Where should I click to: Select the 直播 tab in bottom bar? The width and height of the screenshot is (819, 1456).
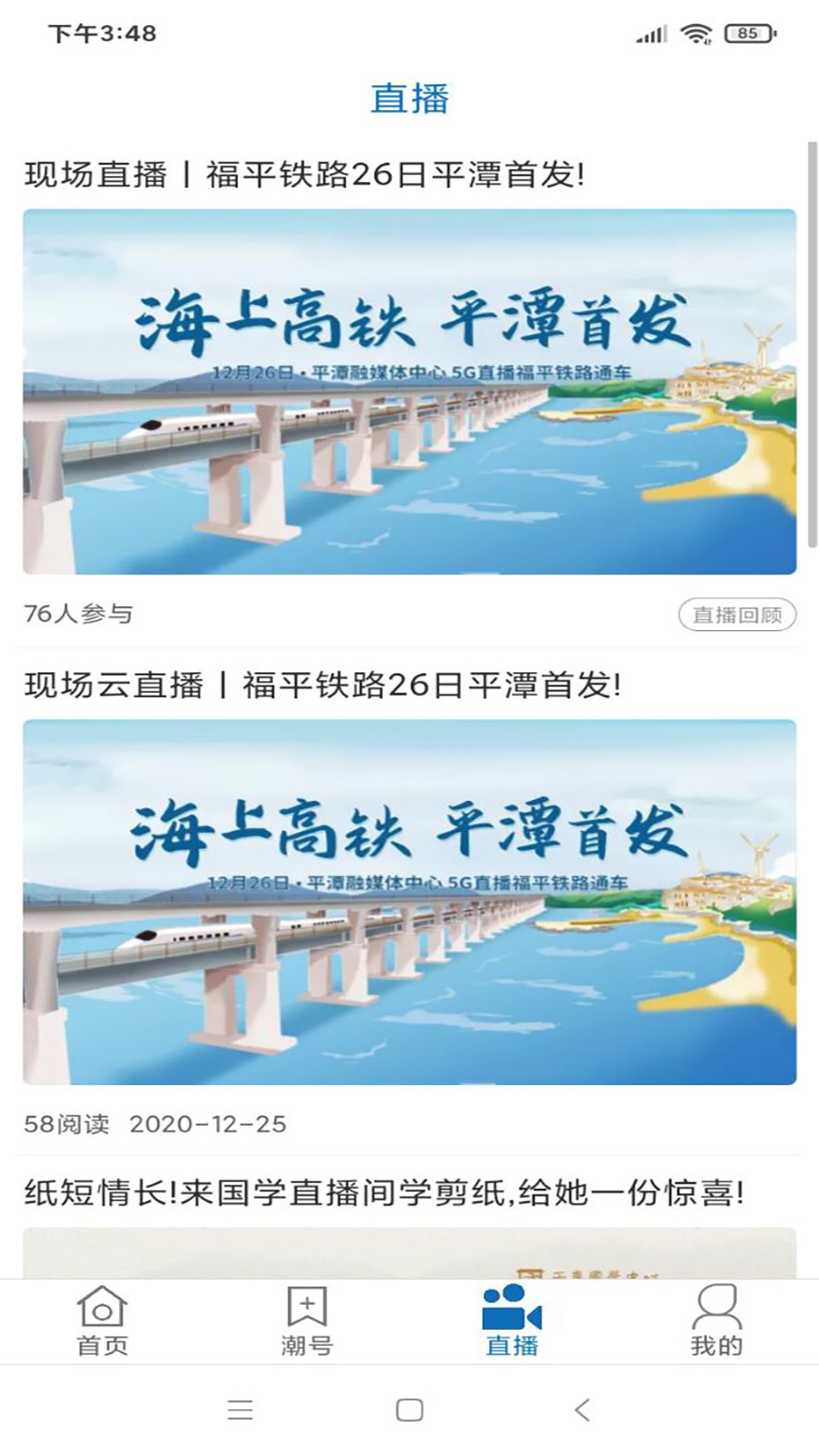(512, 1320)
